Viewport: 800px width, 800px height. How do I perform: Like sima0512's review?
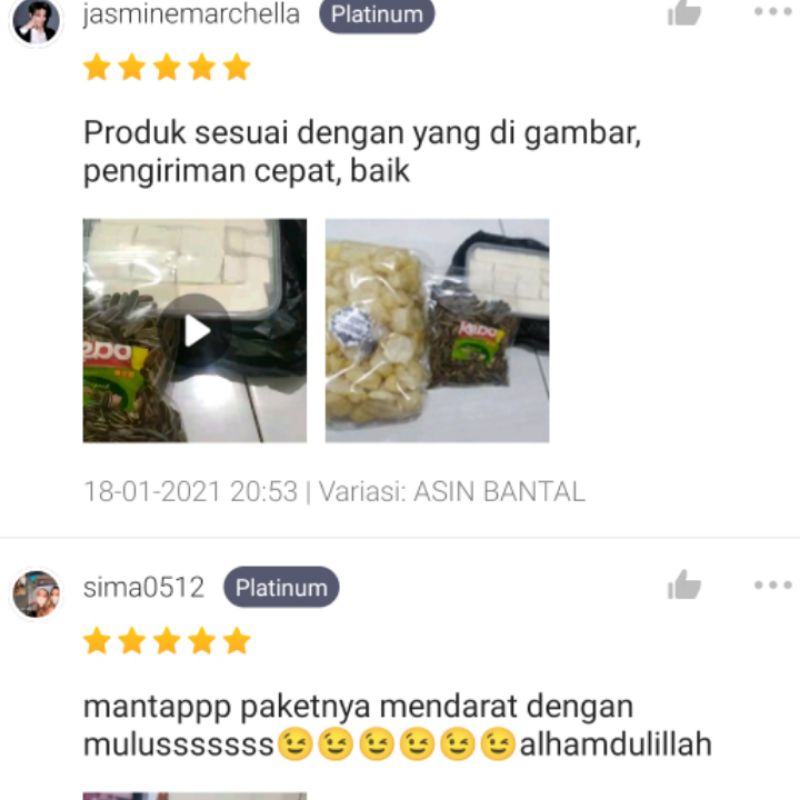[684, 585]
